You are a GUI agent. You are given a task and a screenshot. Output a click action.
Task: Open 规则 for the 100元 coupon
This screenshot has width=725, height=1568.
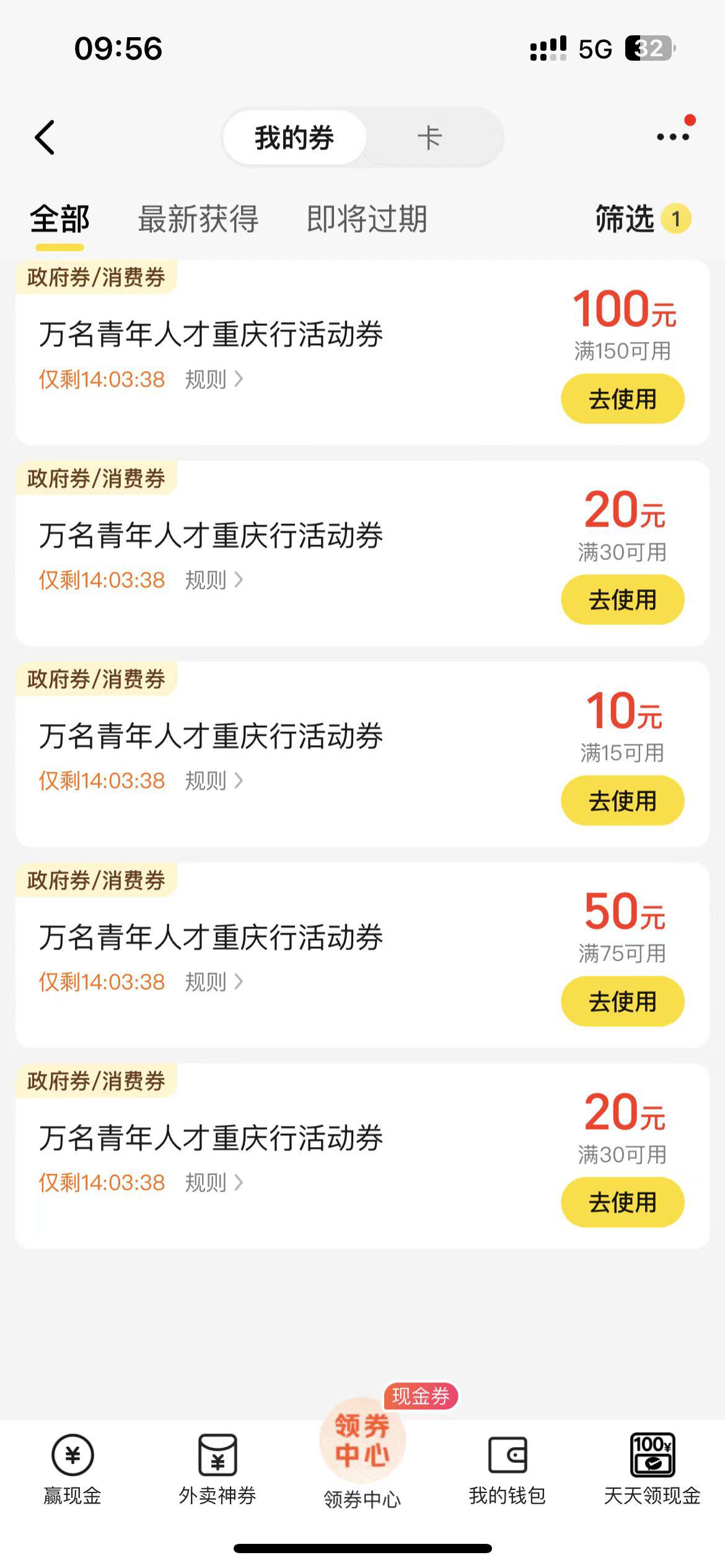point(213,379)
